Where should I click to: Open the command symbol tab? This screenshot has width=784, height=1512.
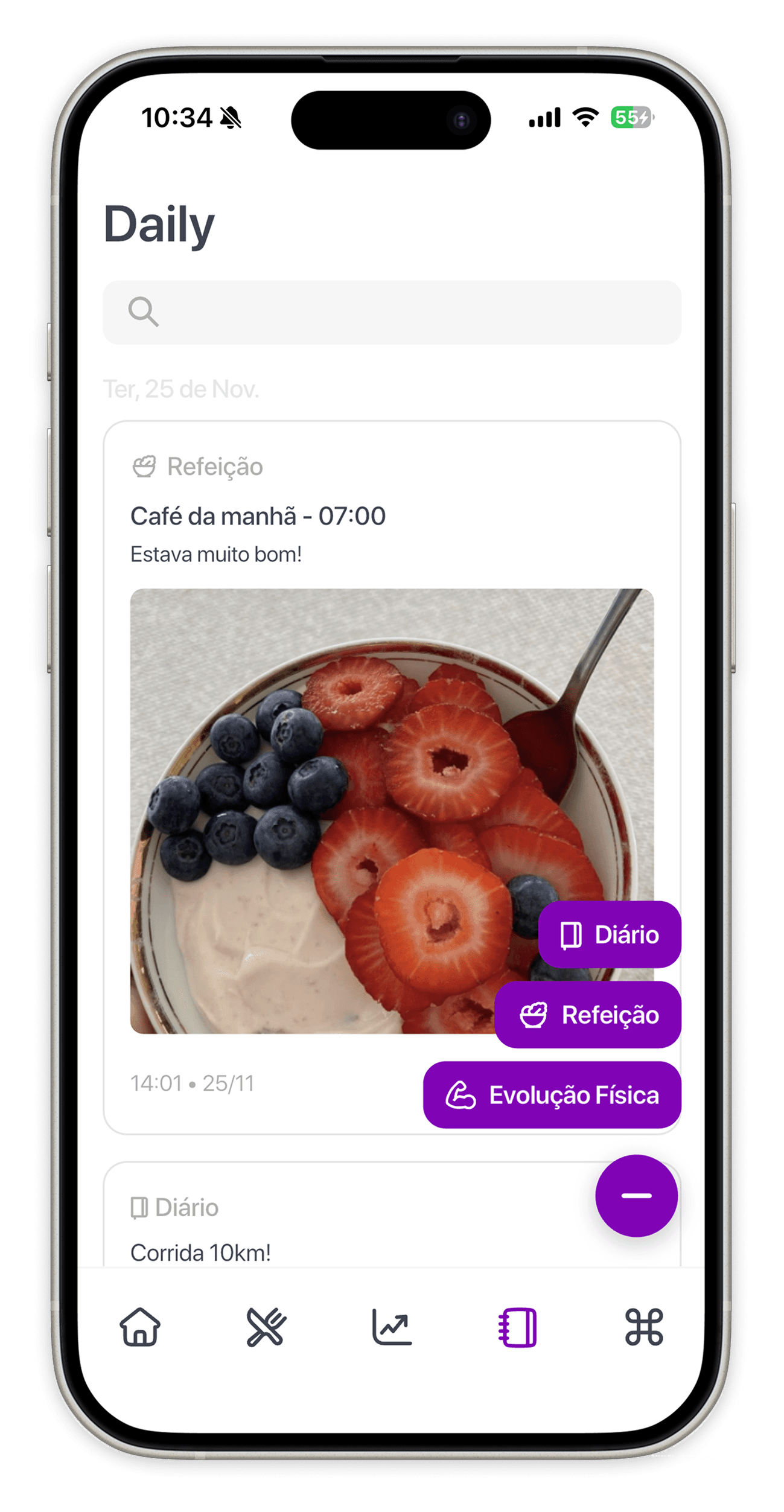click(644, 1328)
